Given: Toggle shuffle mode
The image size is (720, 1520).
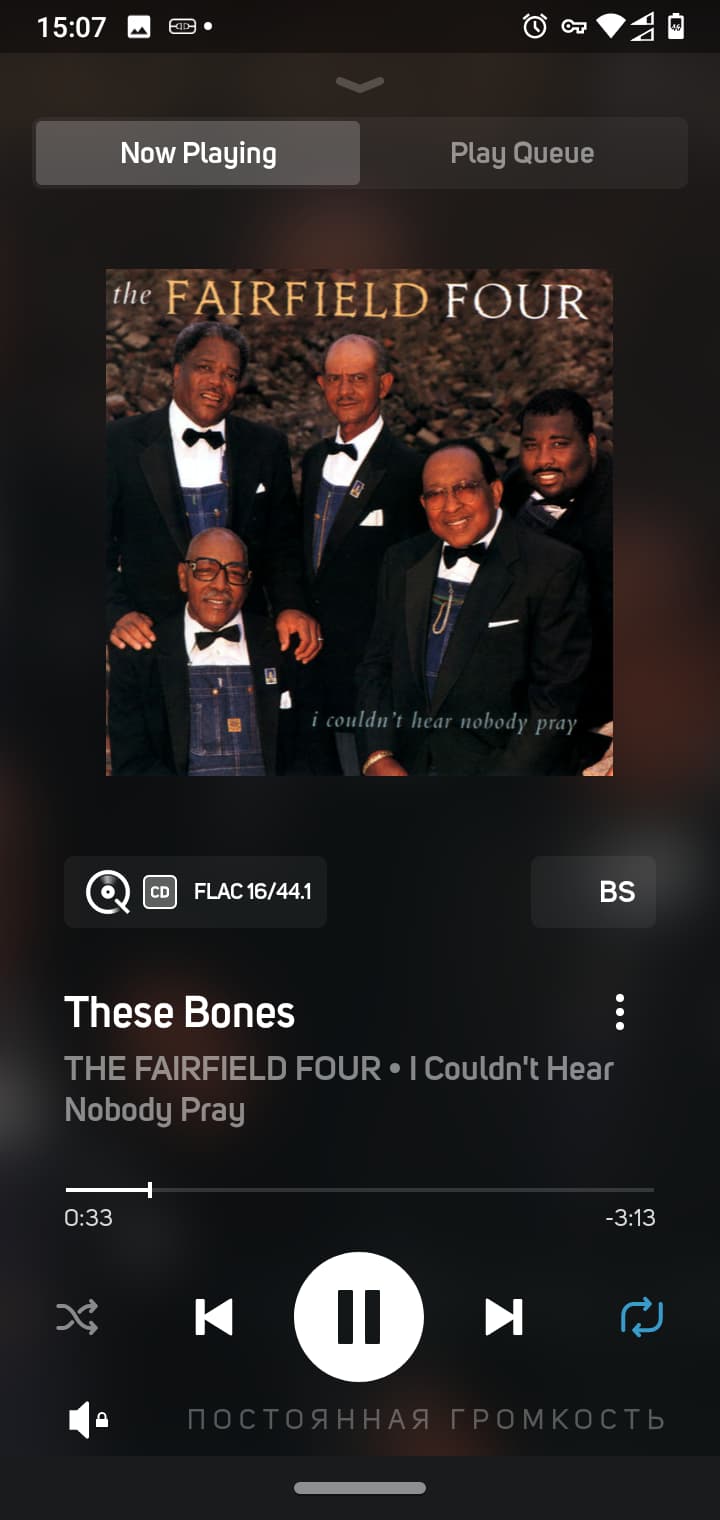Looking at the screenshot, I should click(77, 1317).
